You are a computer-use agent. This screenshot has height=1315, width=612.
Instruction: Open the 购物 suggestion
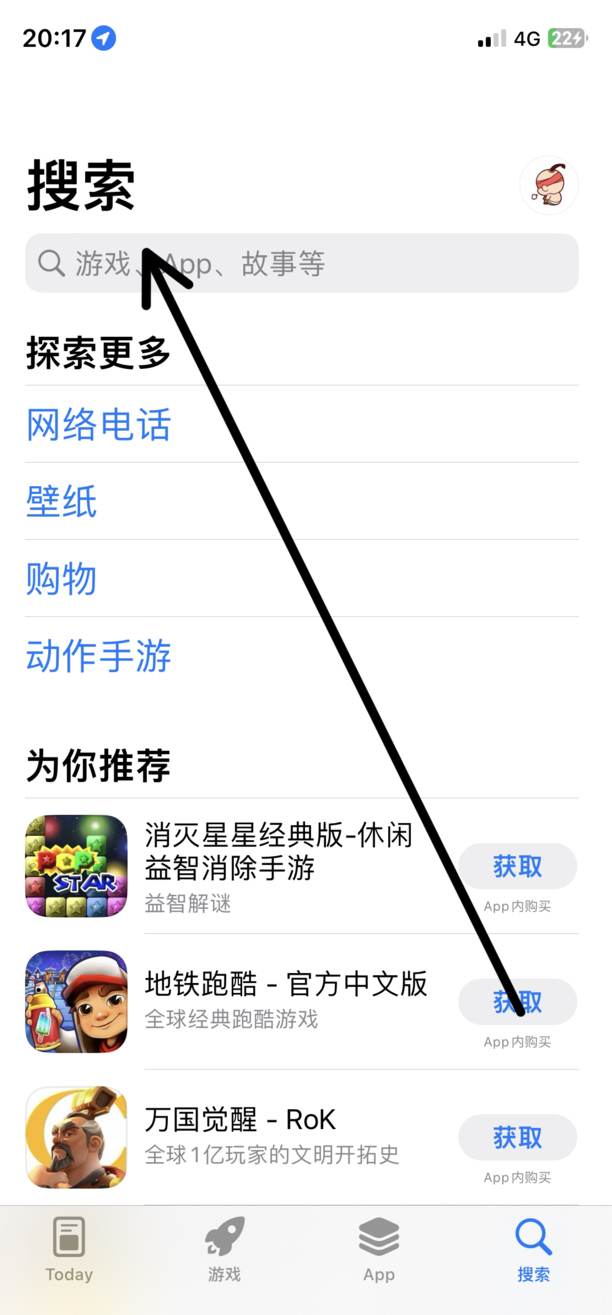[62, 578]
